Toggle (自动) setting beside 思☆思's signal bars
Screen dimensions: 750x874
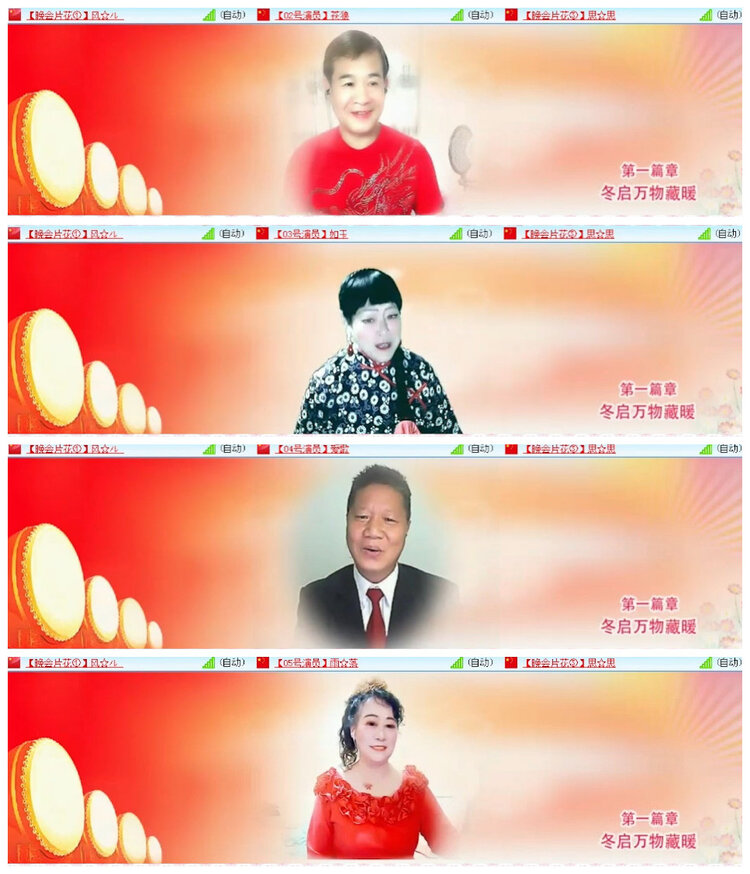click(x=727, y=14)
